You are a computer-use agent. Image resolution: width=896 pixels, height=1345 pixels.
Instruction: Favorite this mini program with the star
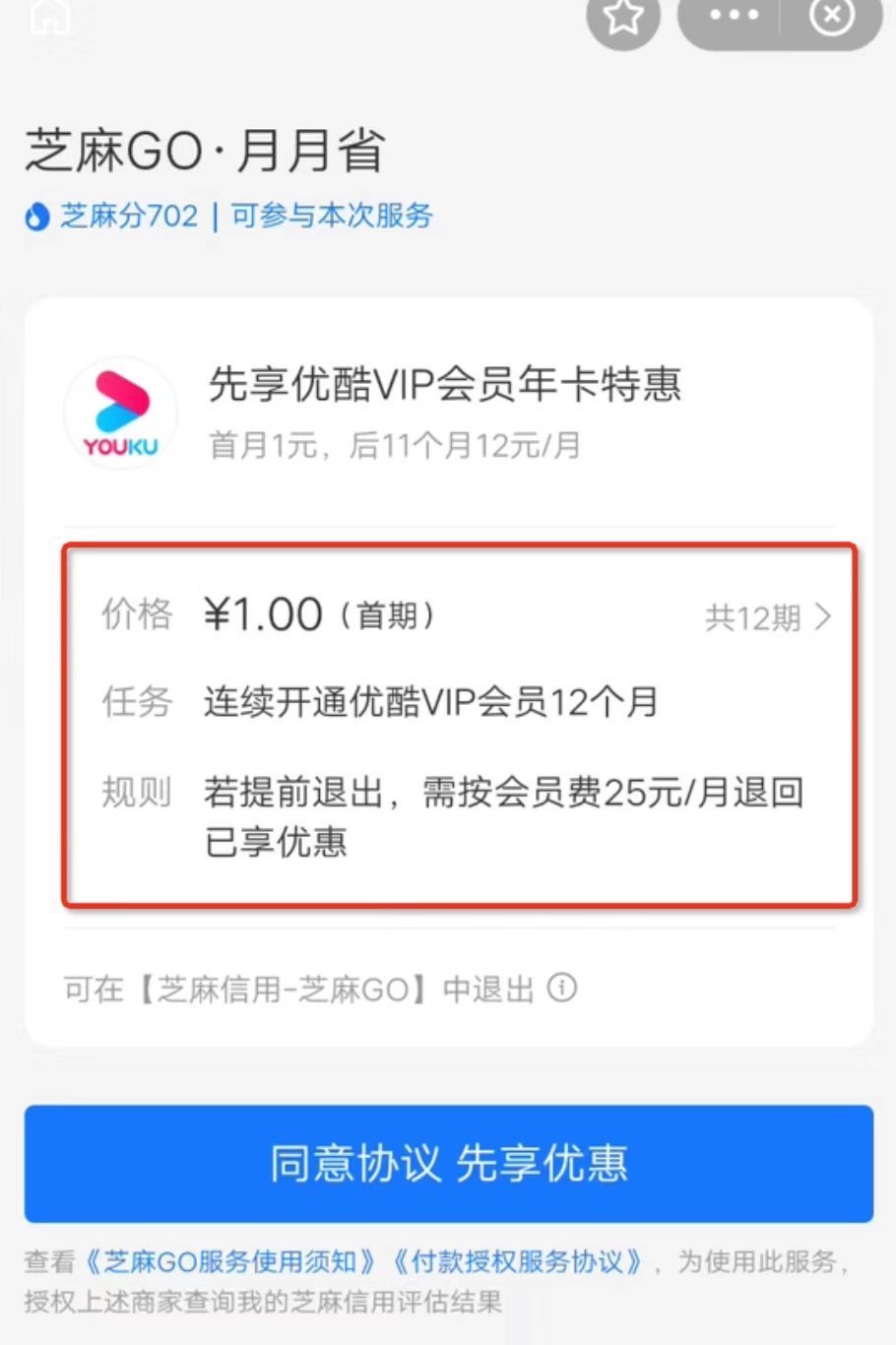622,17
